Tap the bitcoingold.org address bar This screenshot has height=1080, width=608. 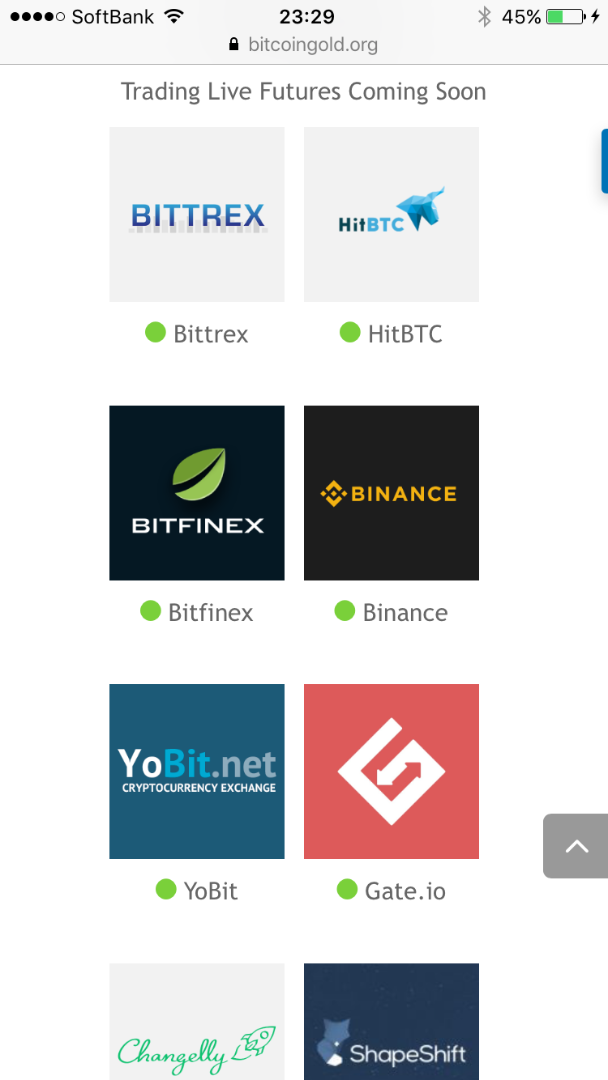[304, 45]
